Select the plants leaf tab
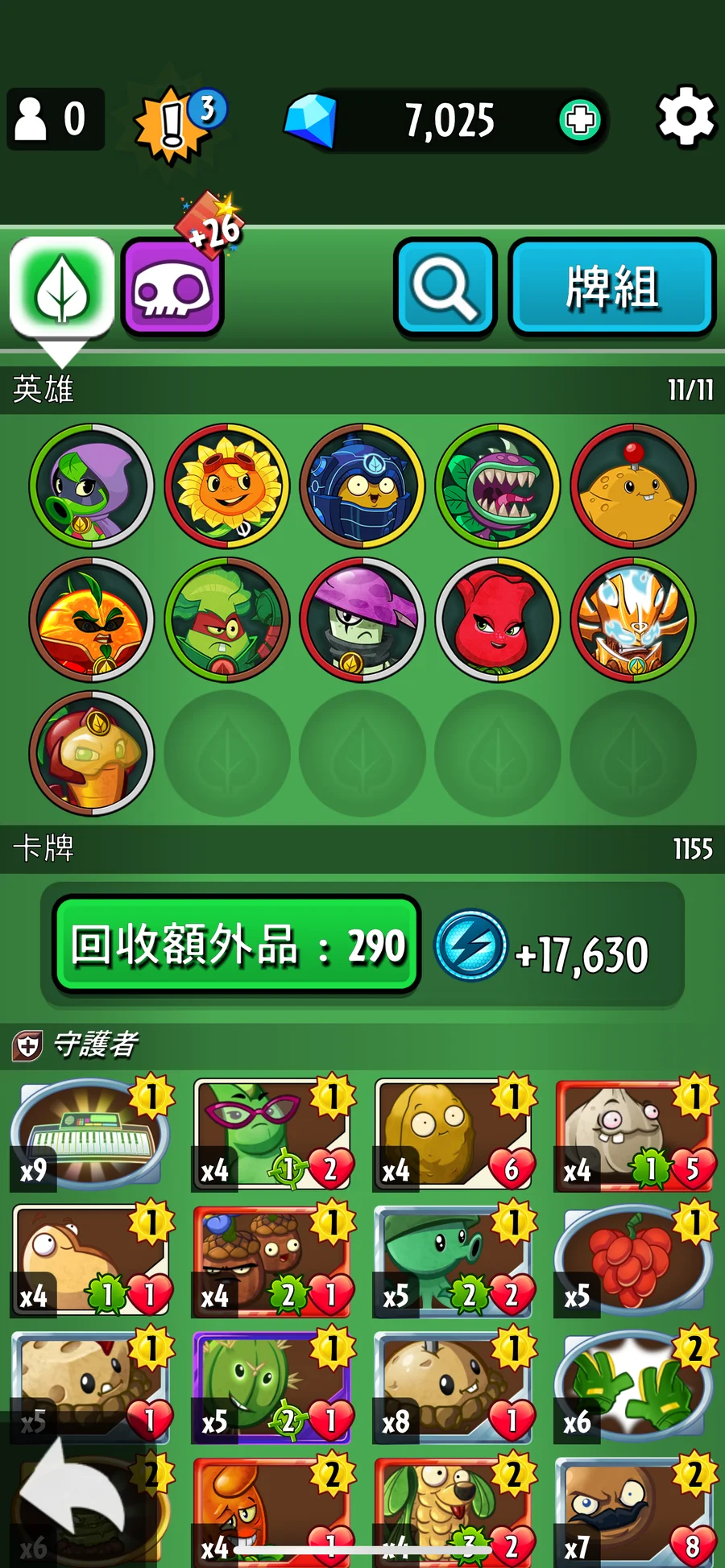Image resolution: width=725 pixels, height=1568 pixels. pyautogui.click(x=62, y=288)
